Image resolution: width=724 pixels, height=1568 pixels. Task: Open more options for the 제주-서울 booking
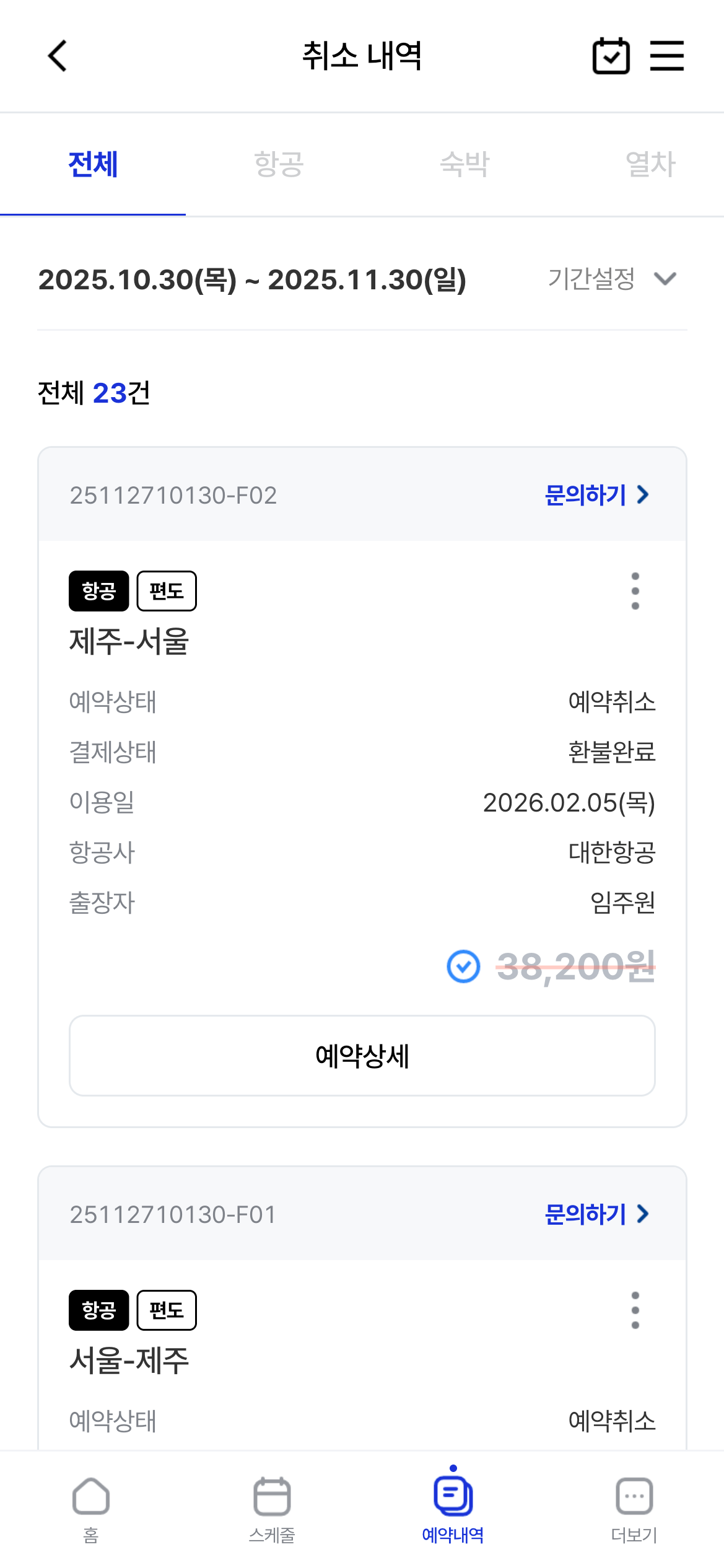635,591
